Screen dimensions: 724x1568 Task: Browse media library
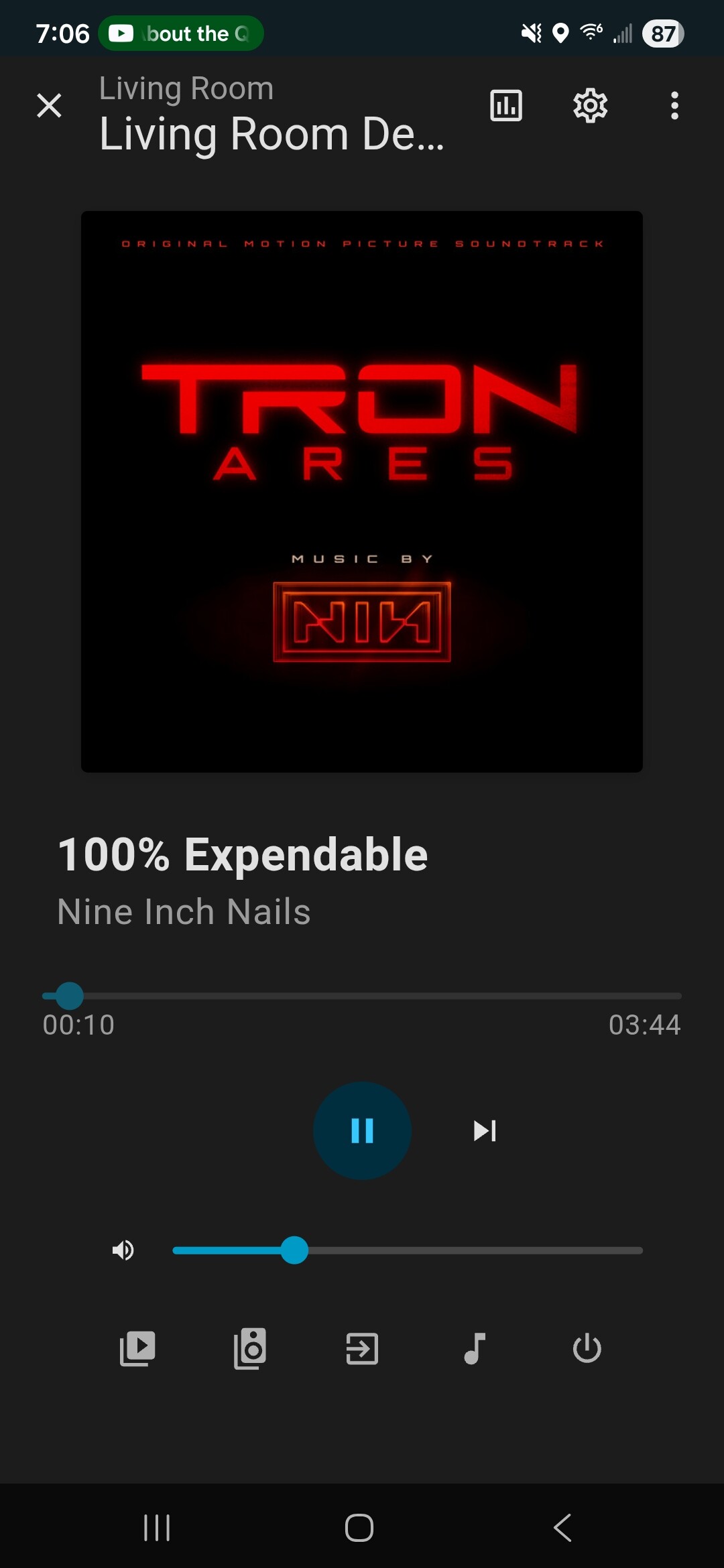point(137,1348)
